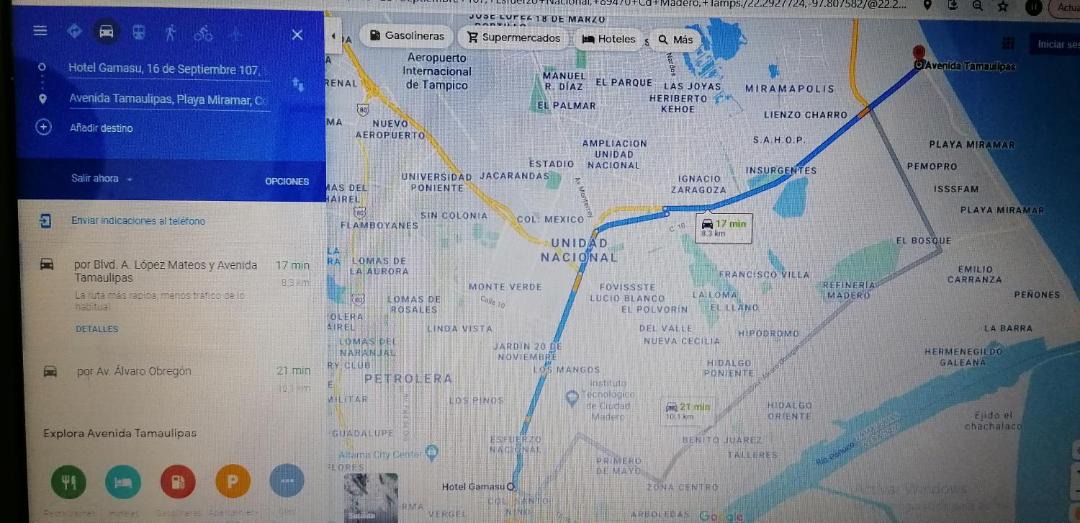Screen dimensions: 1080x523
Task: Explore parking near Avenida Tamaulipas
Action: tap(232, 482)
